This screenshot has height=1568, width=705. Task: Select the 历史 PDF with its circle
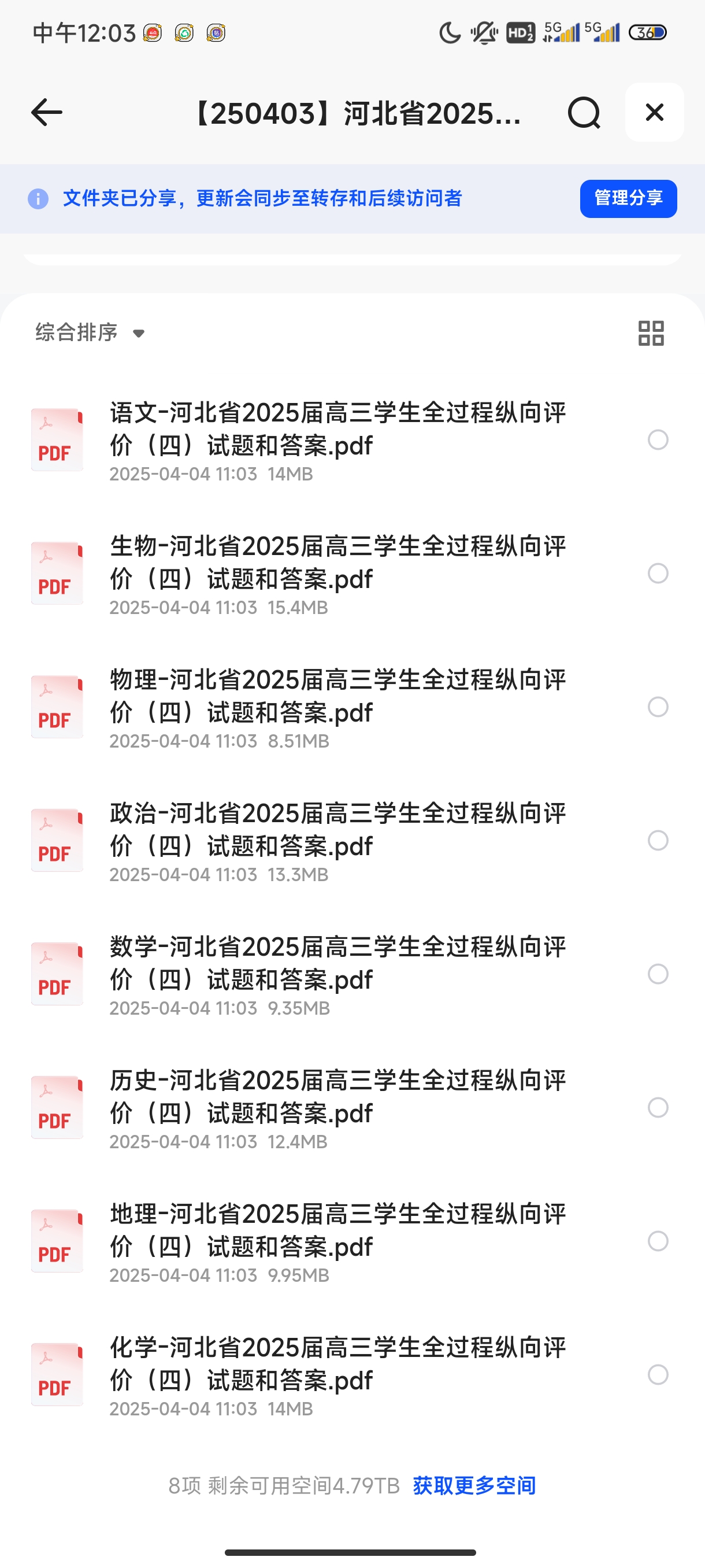tap(658, 1108)
